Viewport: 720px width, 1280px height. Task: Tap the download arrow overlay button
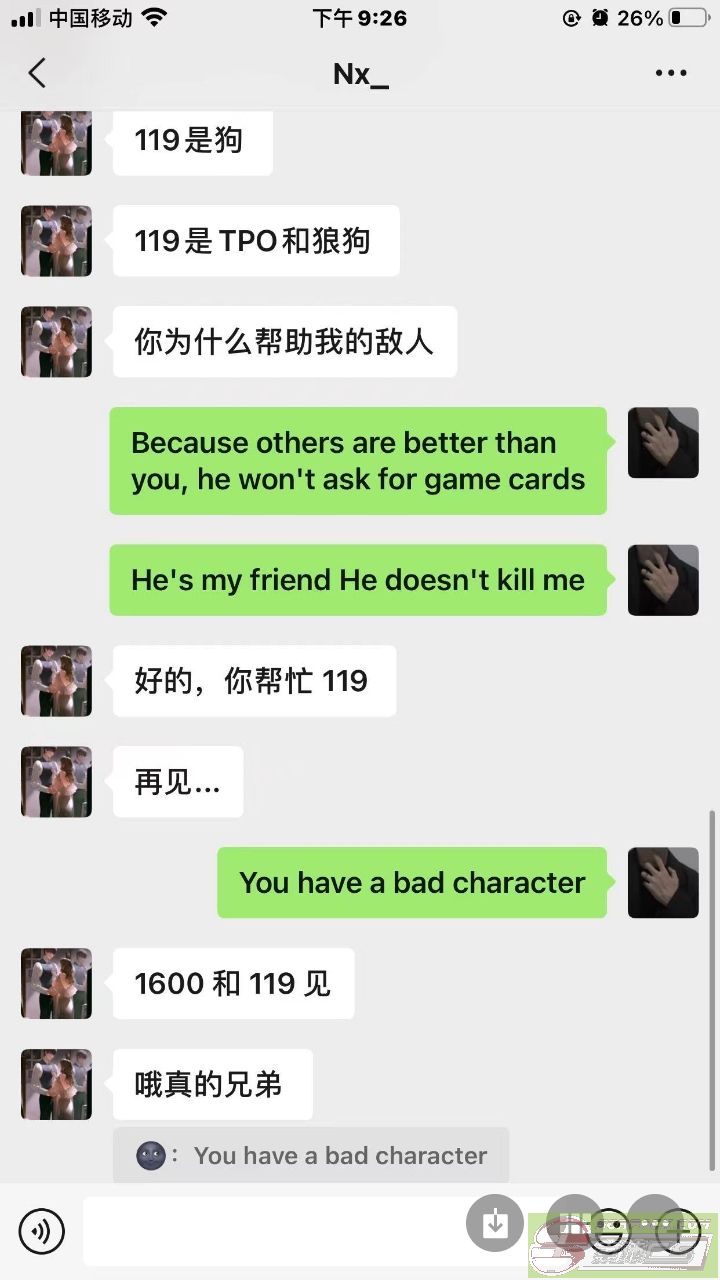point(496,1223)
